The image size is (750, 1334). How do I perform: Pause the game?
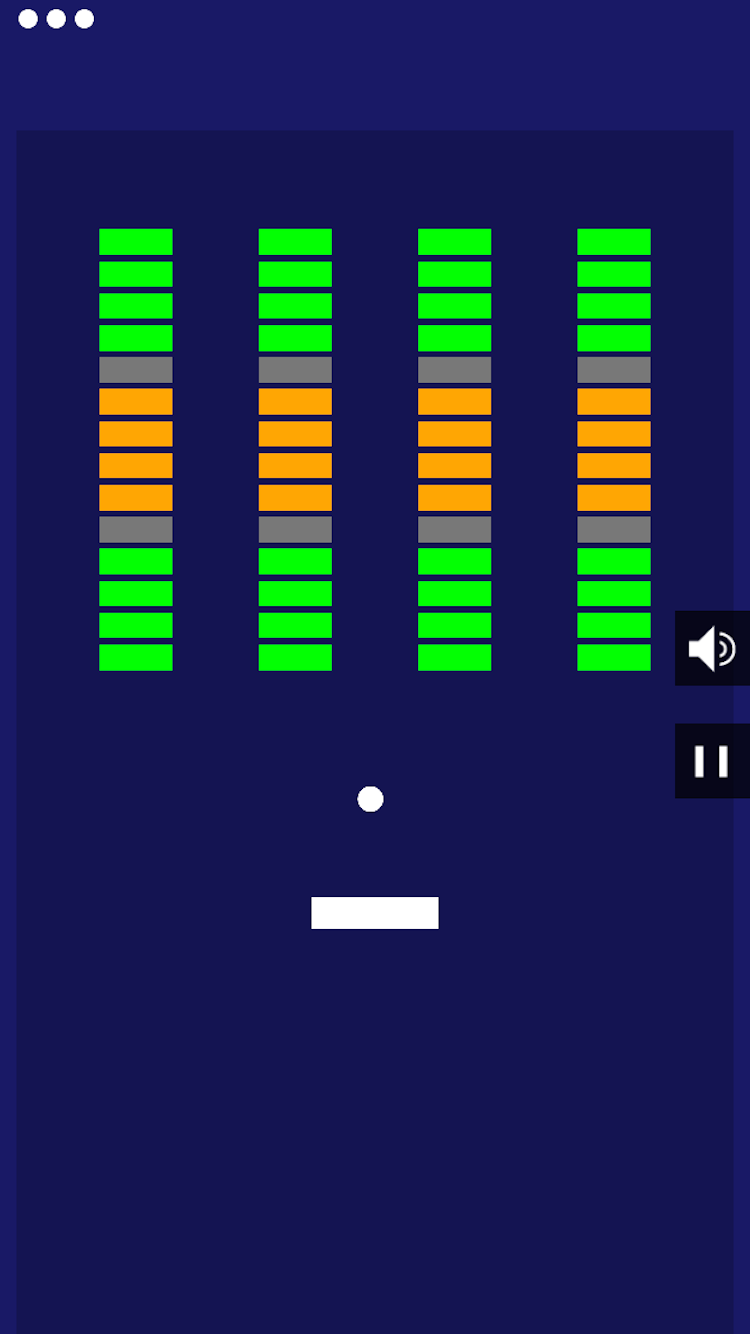click(712, 761)
